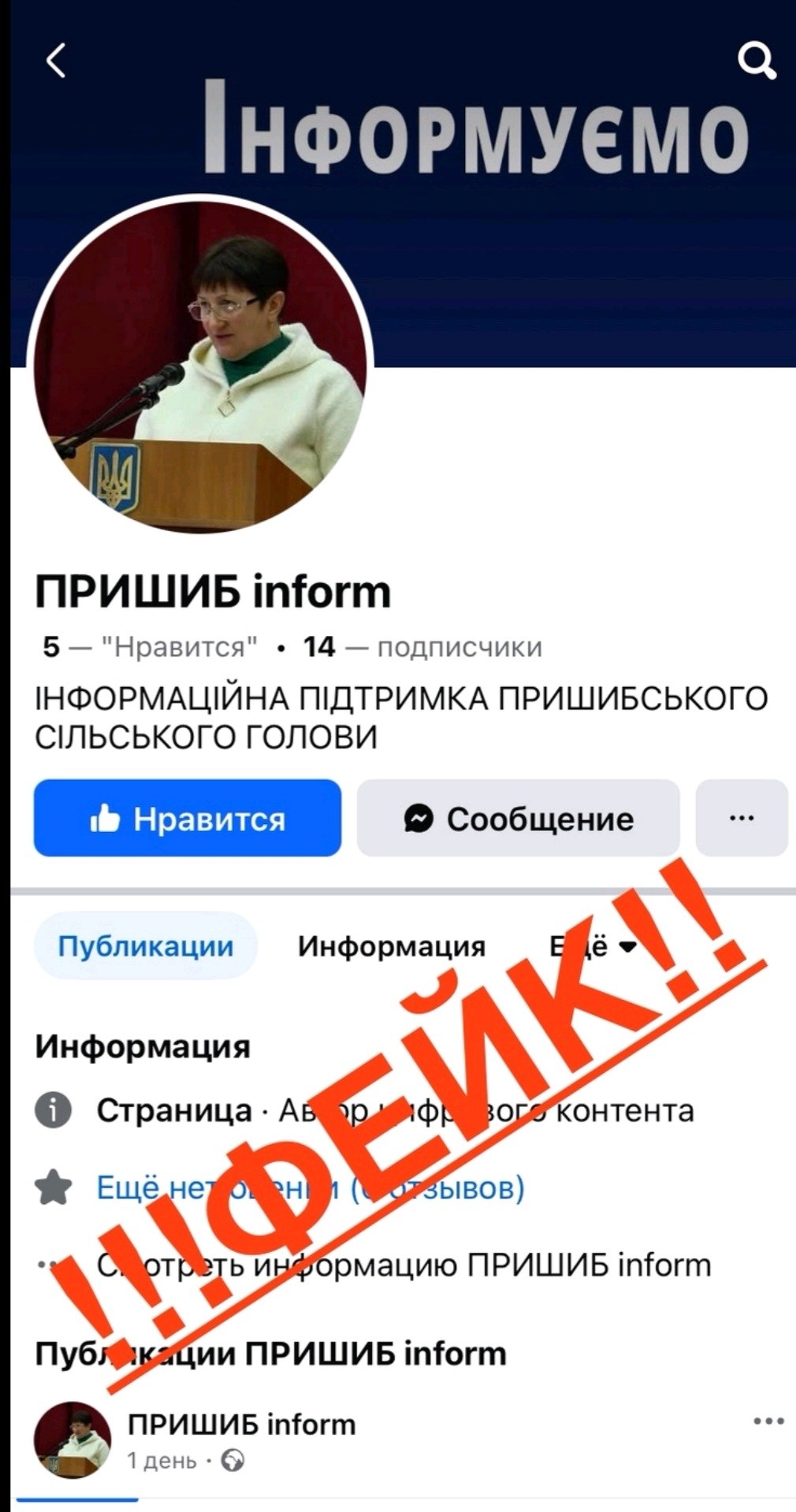Open more page options next to Сообщение
This screenshot has width=796, height=1512.
pyautogui.click(x=741, y=819)
